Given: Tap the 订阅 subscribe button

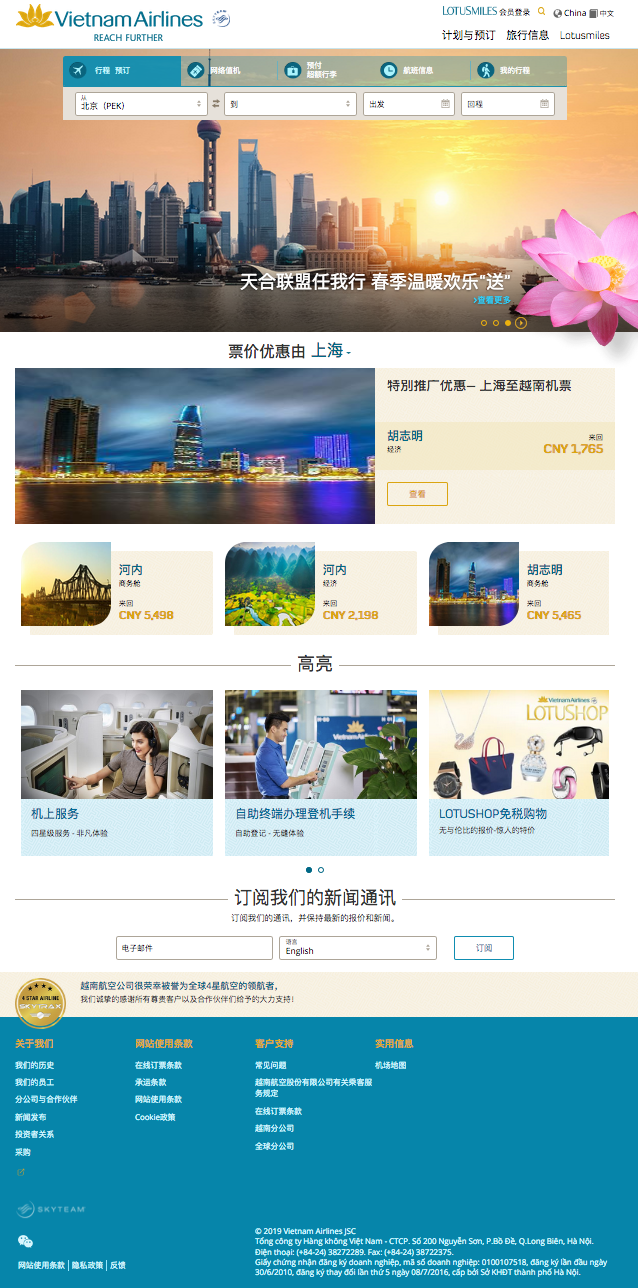Looking at the screenshot, I should [x=483, y=948].
